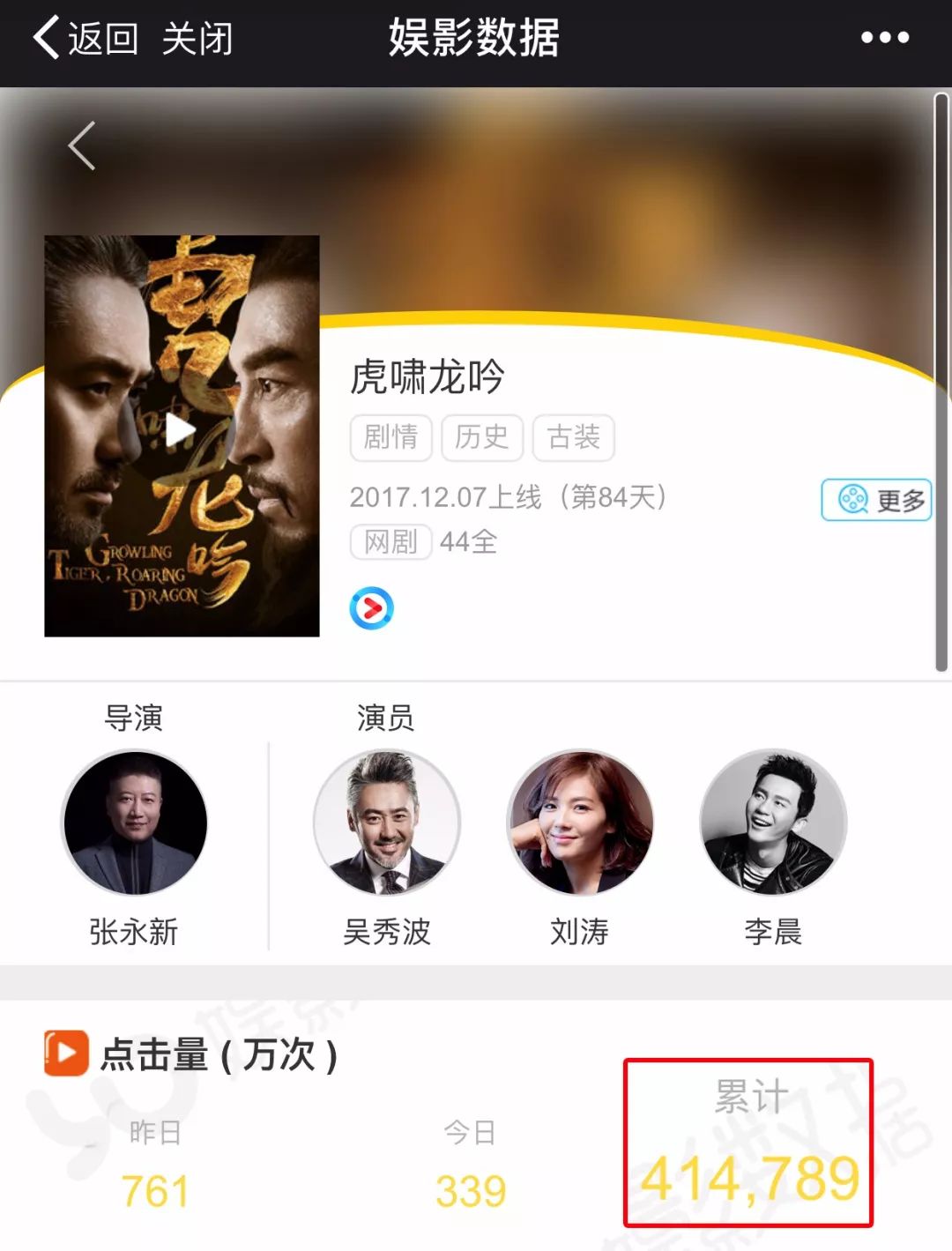
Task: Tap the 返回 back button
Action: 86,39
